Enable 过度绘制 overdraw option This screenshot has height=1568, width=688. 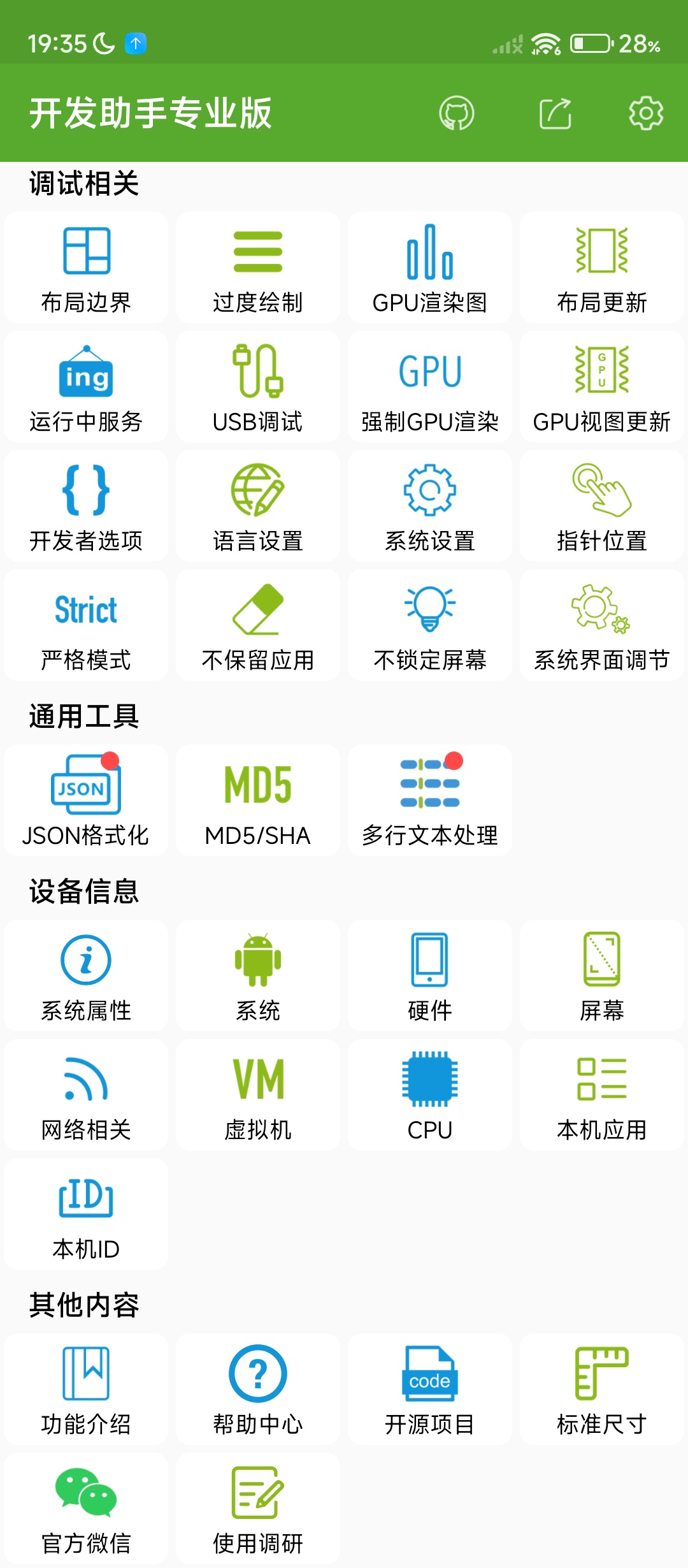258,268
